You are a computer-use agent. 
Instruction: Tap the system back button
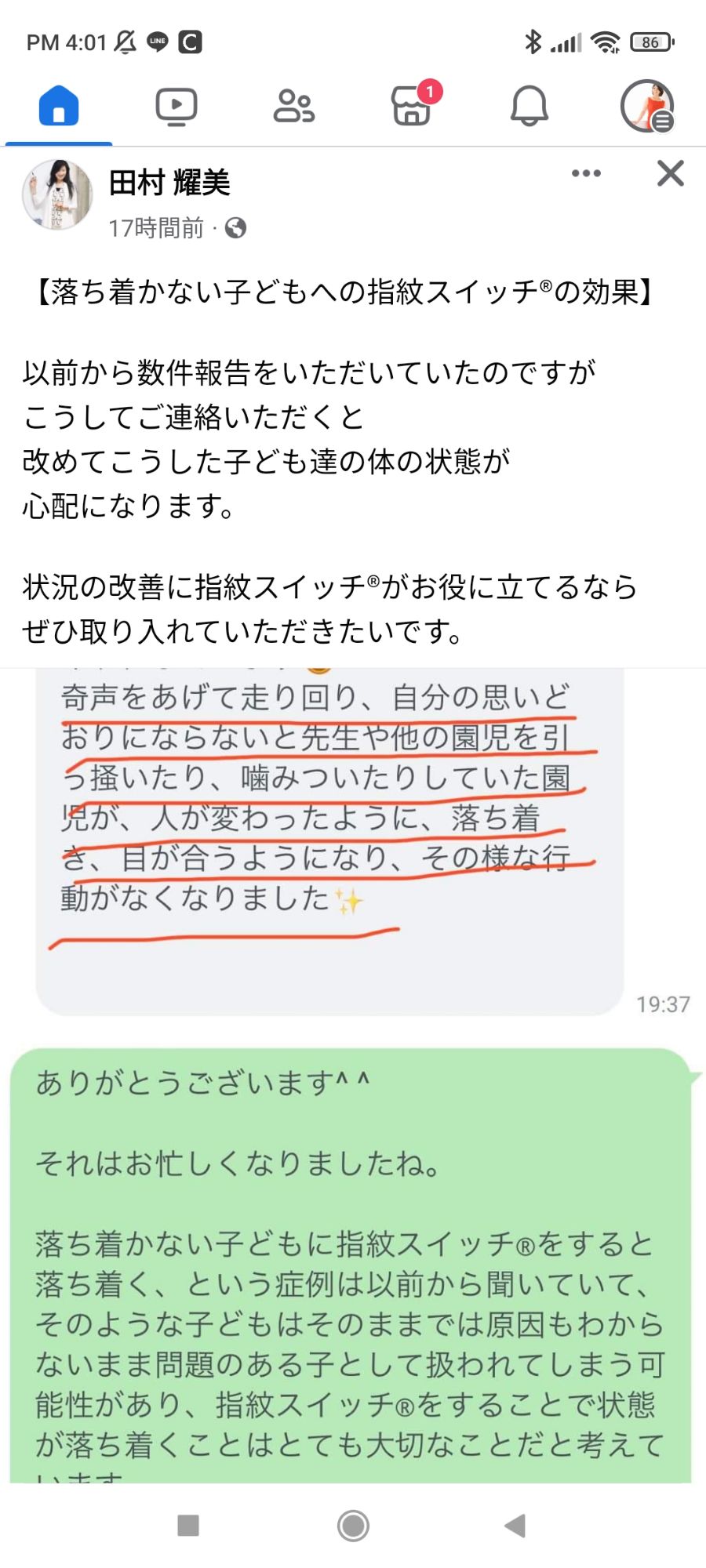point(515,1526)
